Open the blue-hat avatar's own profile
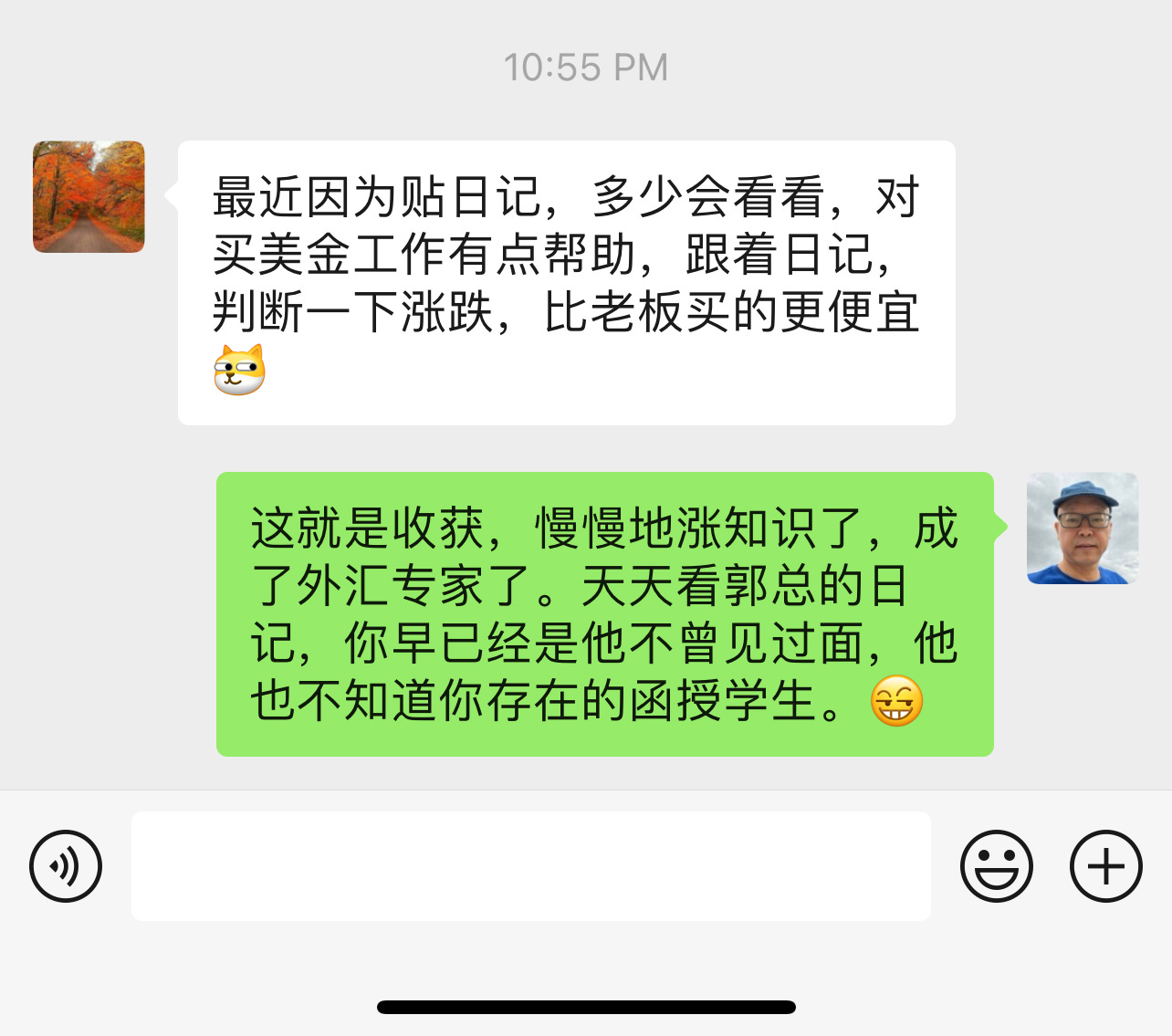The image size is (1172, 1036). click(1082, 528)
